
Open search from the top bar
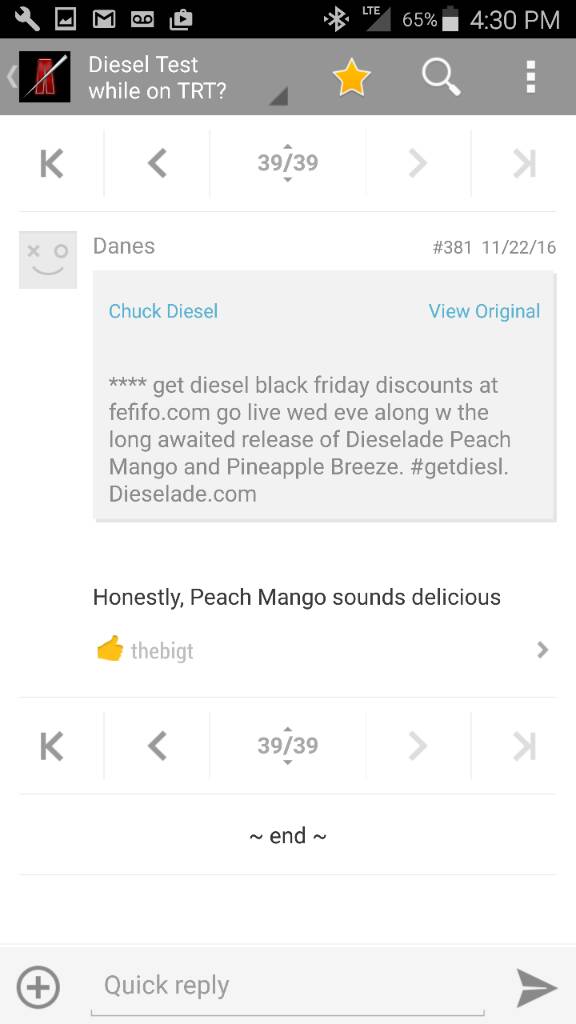point(441,77)
